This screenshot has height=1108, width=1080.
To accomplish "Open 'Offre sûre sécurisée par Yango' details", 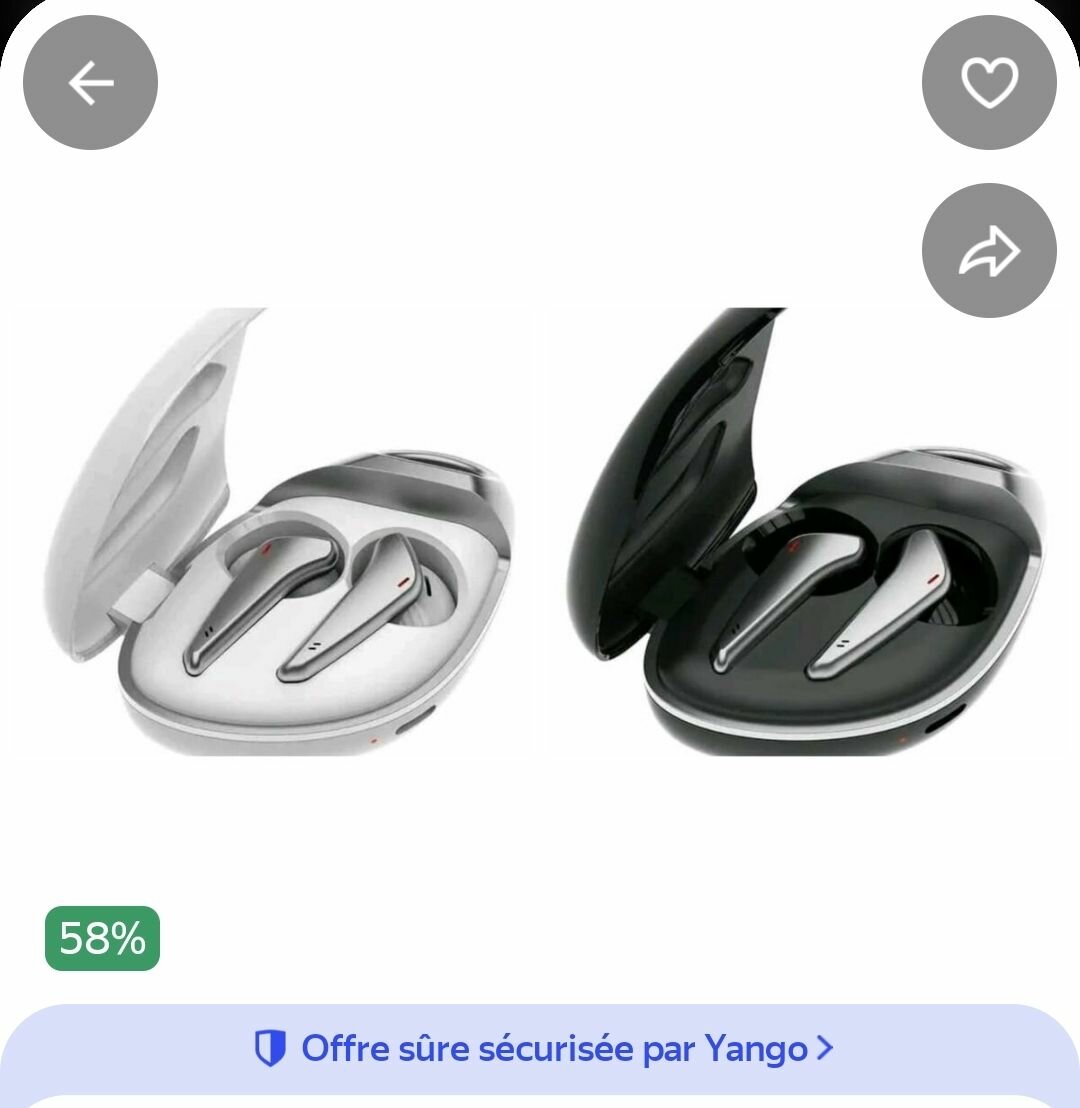I will coord(543,1049).
